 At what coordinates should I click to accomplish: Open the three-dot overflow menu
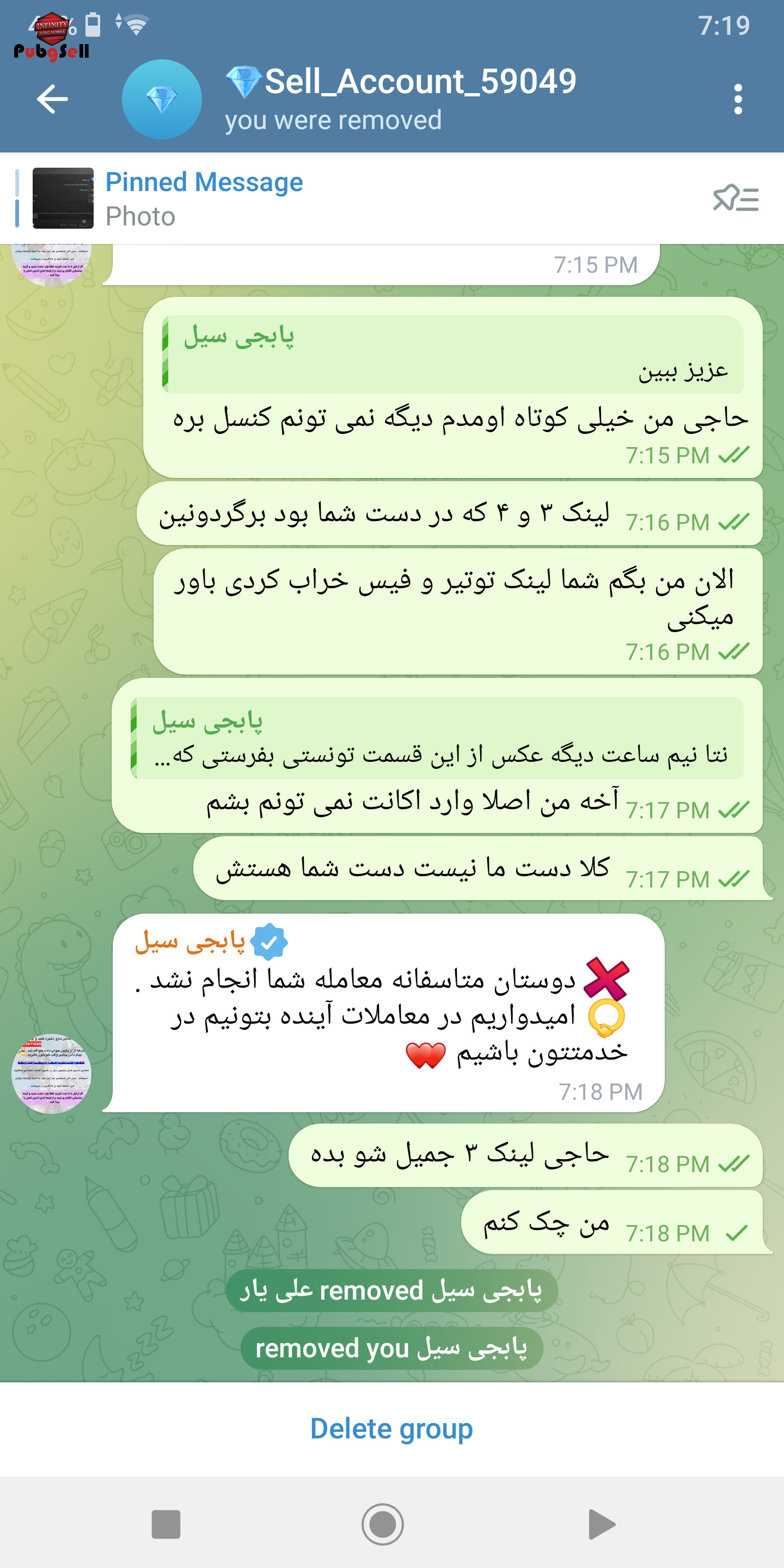(x=738, y=99)
